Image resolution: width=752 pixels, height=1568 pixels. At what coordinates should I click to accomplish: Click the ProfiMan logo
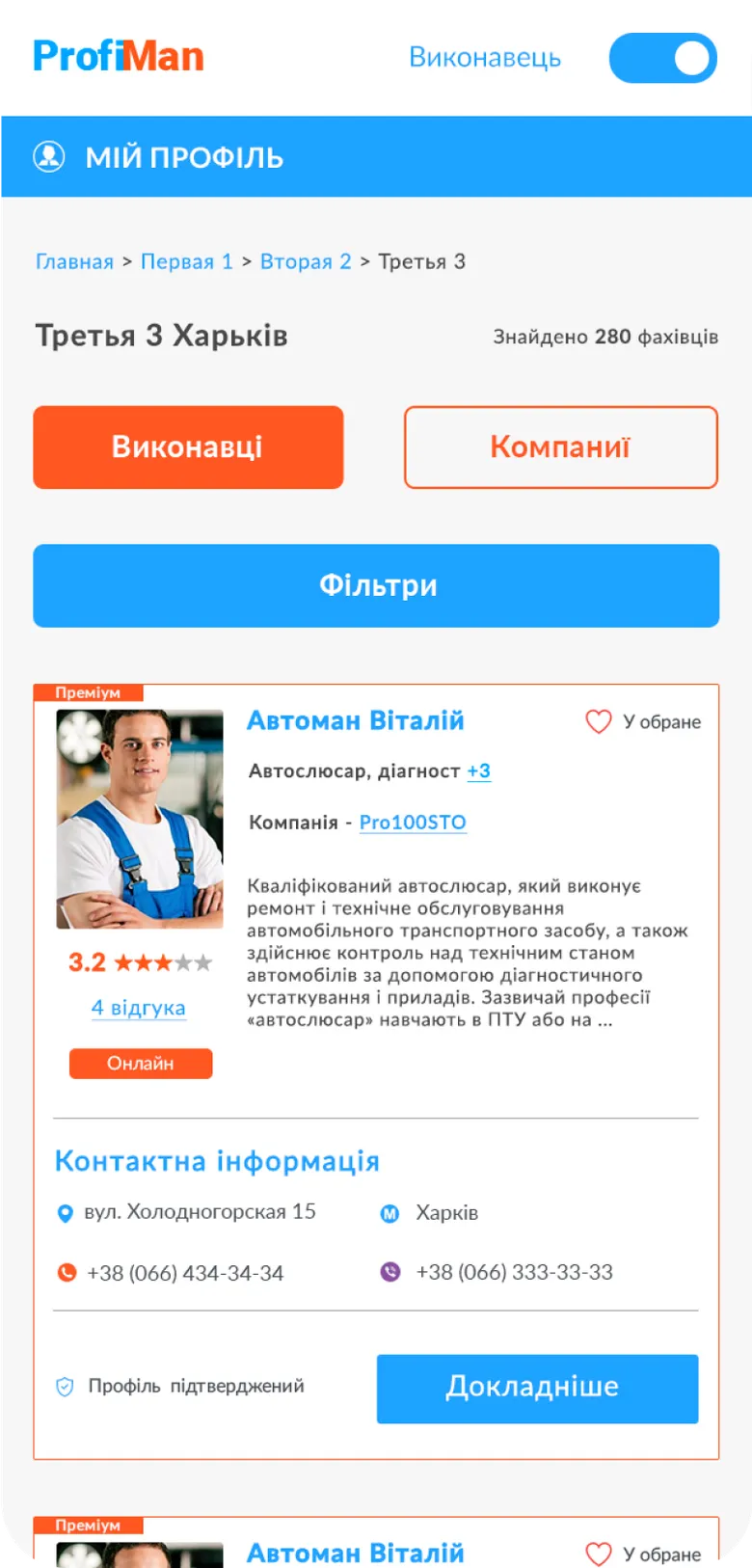click(118, 56)
